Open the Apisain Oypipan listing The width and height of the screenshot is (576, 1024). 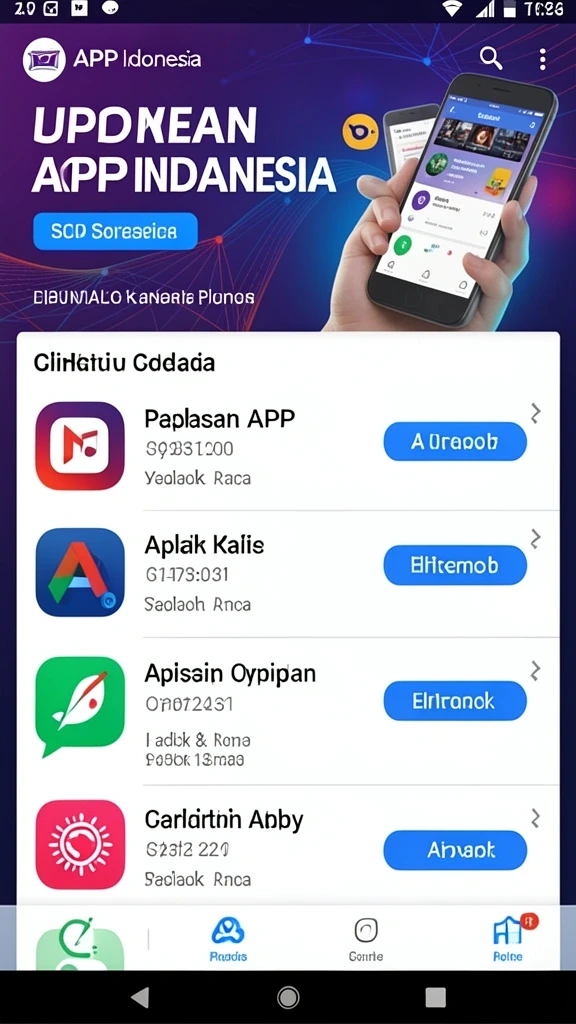pos(288,711)
